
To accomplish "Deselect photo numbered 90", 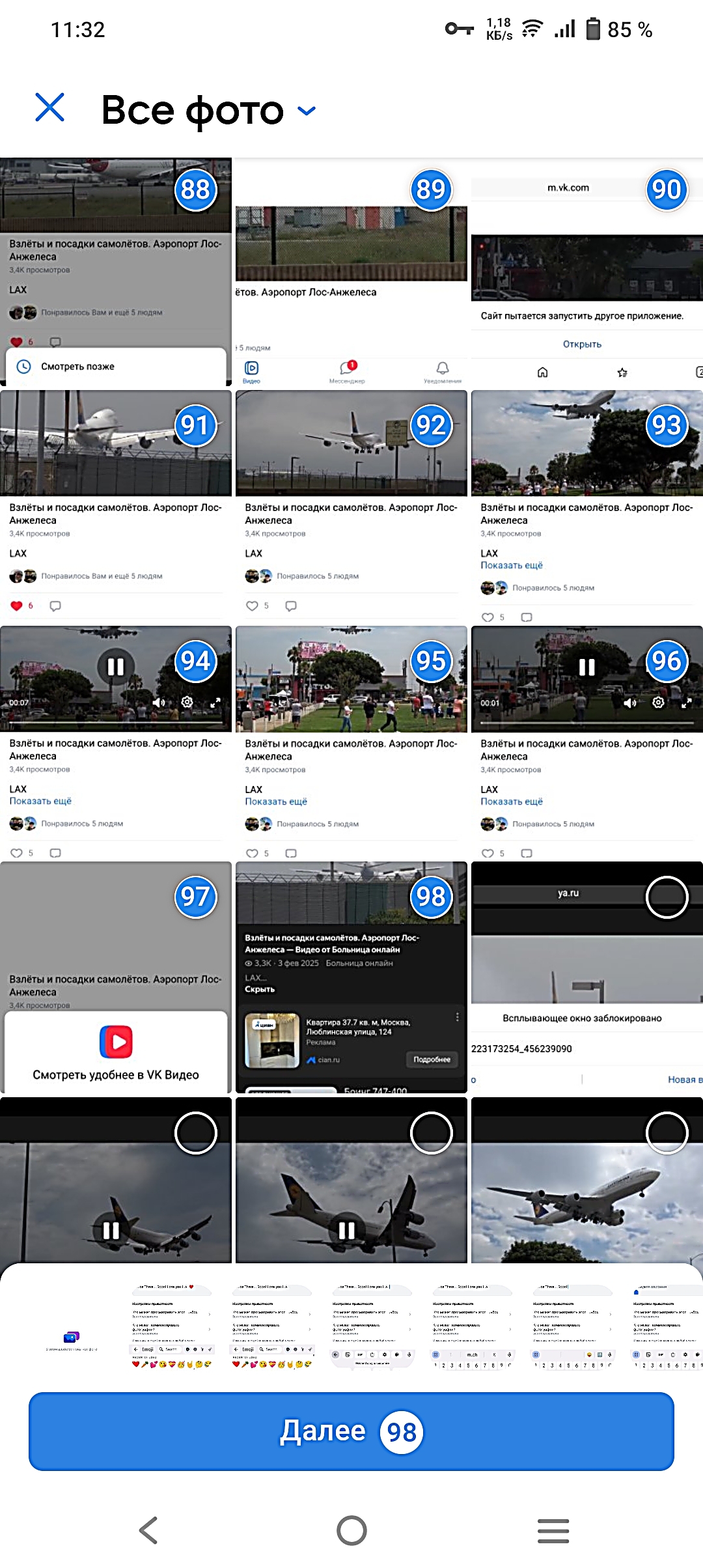I will pos(667,190).
